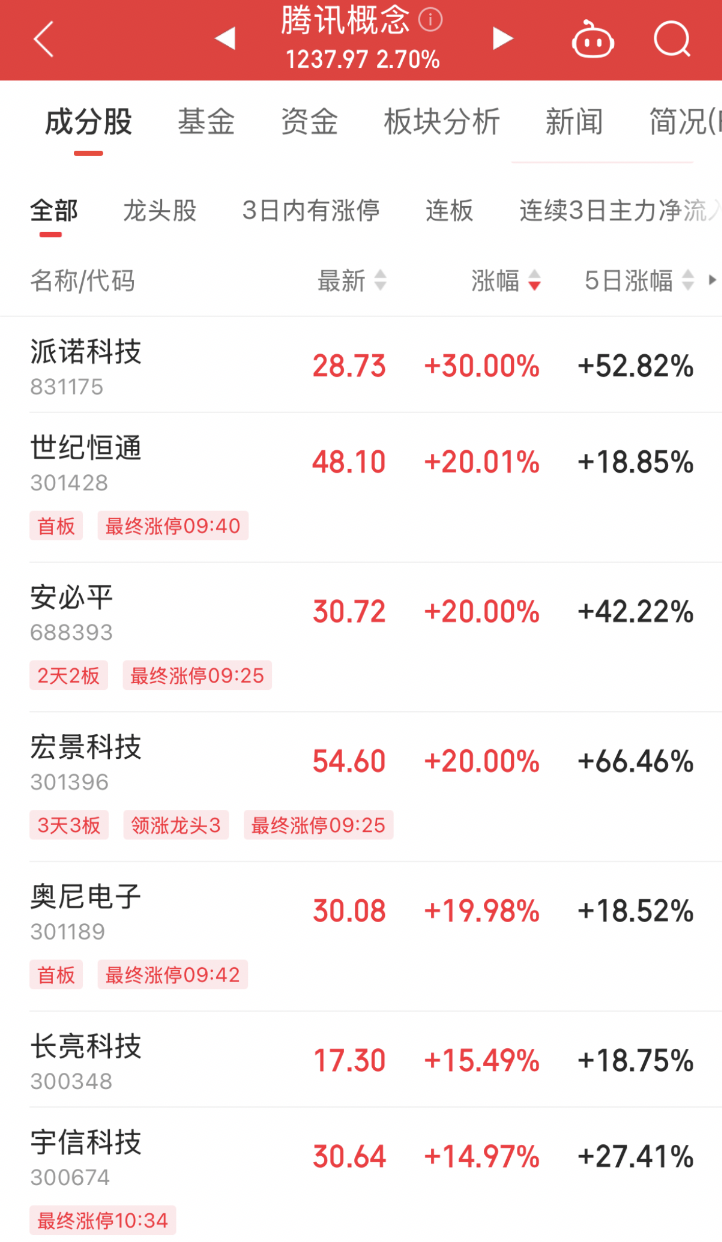722x1242 pixels.
Task: Open the 新闻 tab
Action: pos(574,122)
